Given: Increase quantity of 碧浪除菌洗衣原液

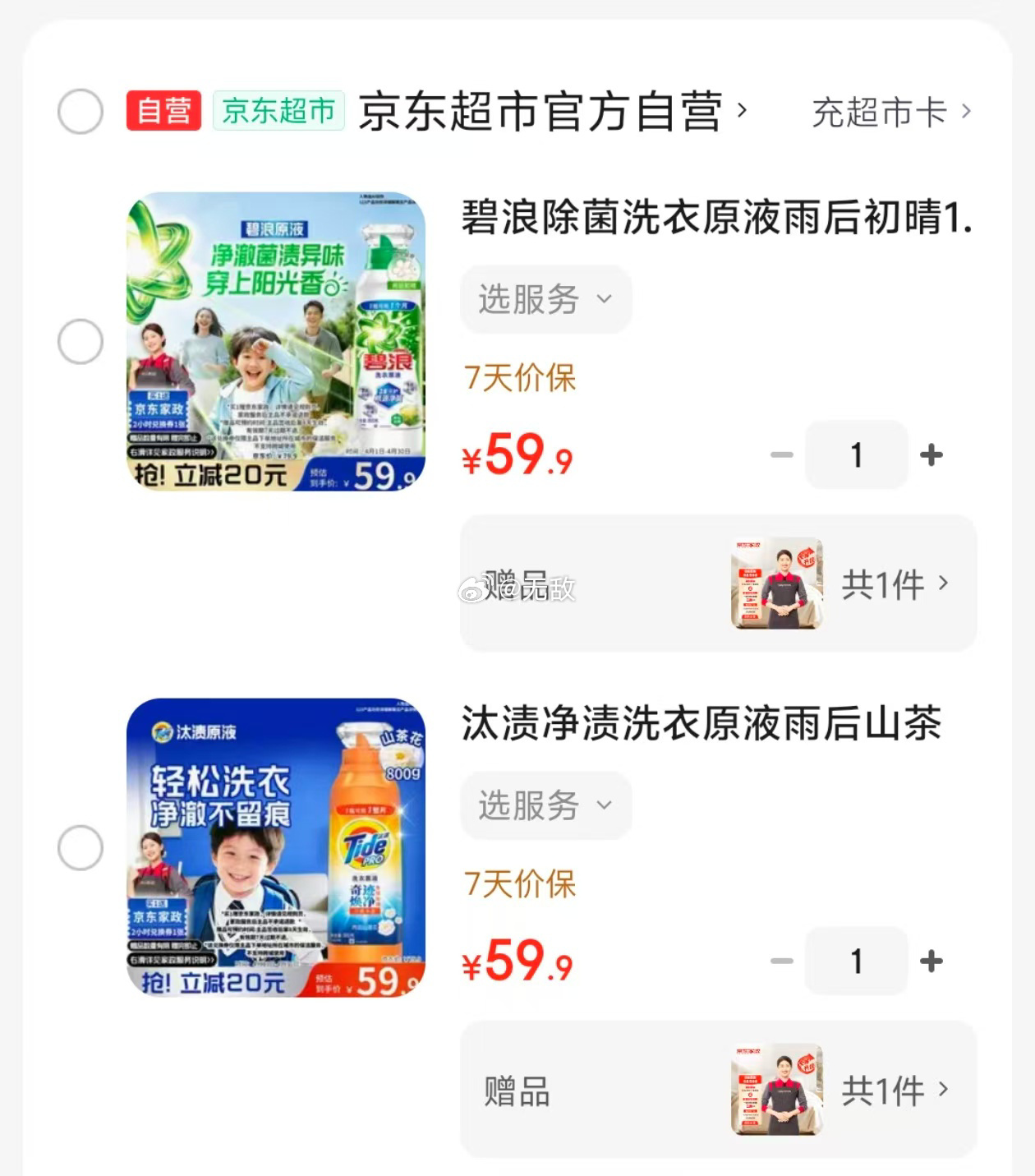Looking at the screenshot, I should tap(931, 454).
